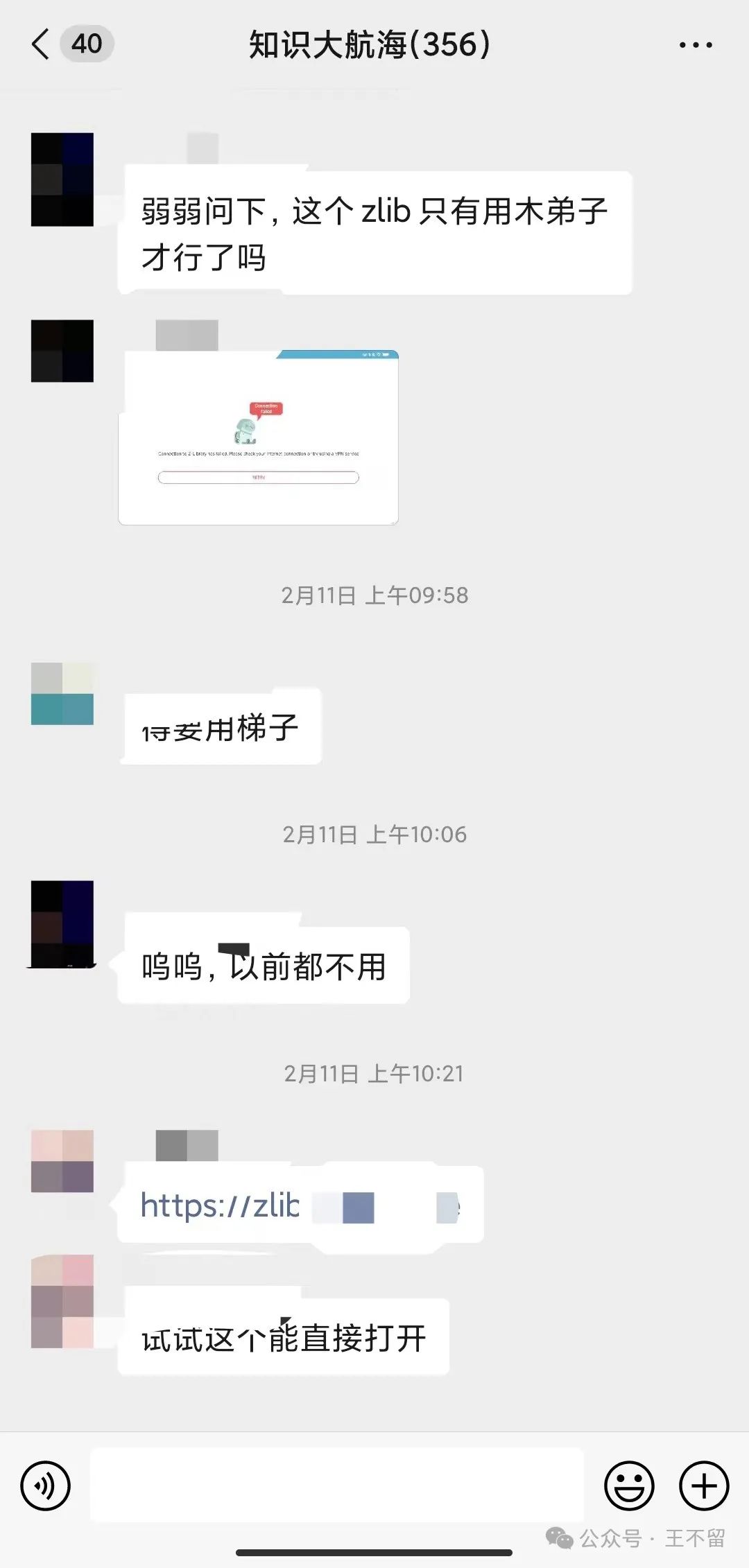Go back to the chat list
This screenshot has height=1568, width=749.
[42, 44]
